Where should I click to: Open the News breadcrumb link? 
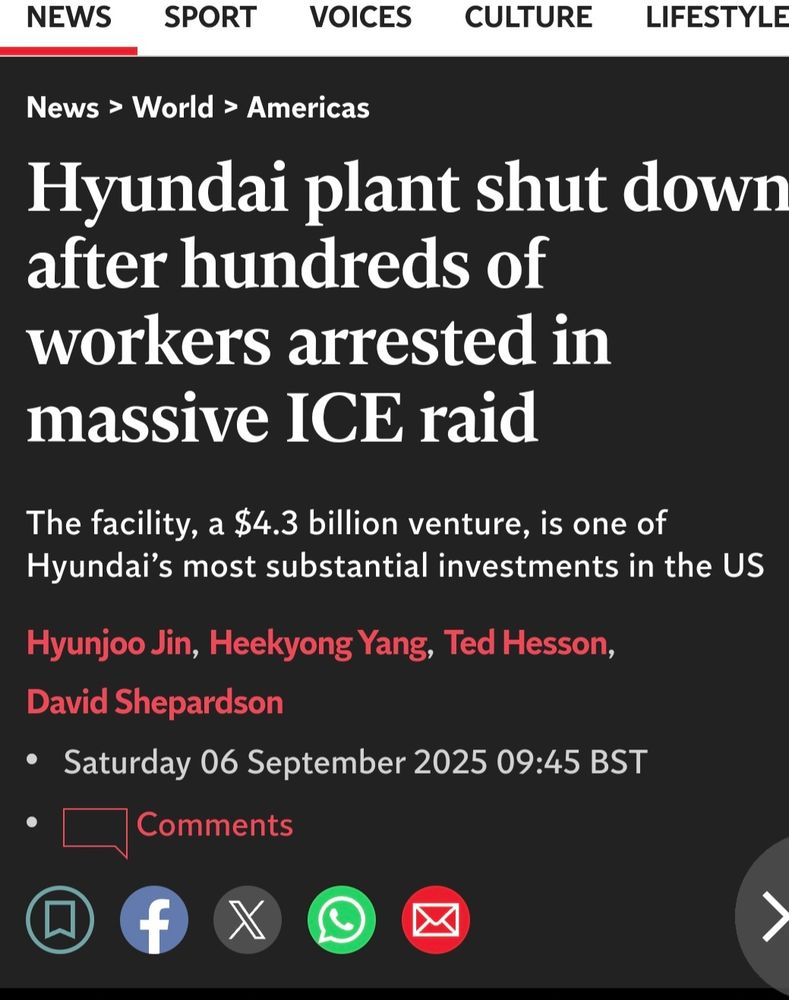pos(62,107)
